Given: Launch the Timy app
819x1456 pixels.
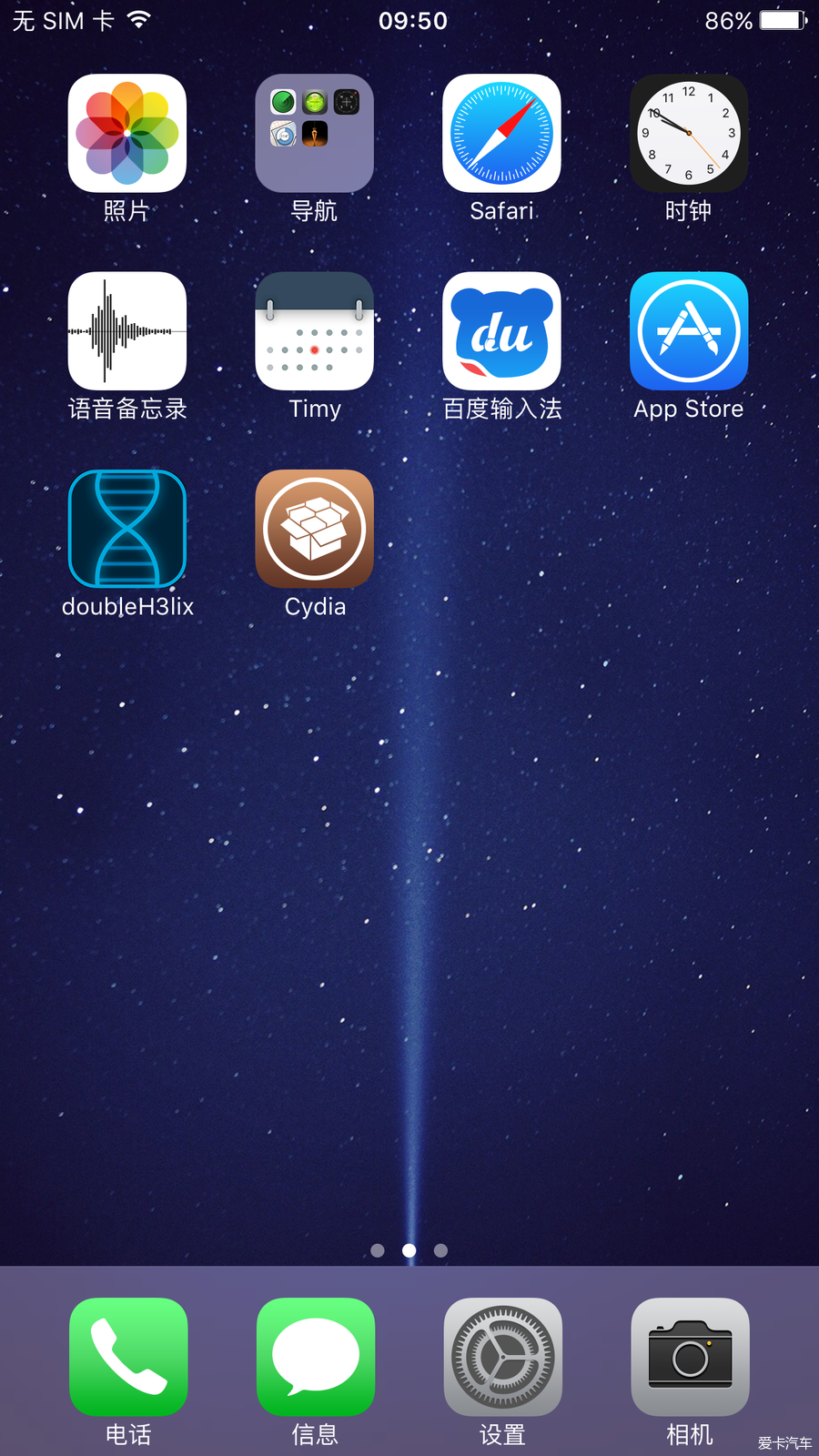Looking at the screenshot, I should (x=314, y=331).
